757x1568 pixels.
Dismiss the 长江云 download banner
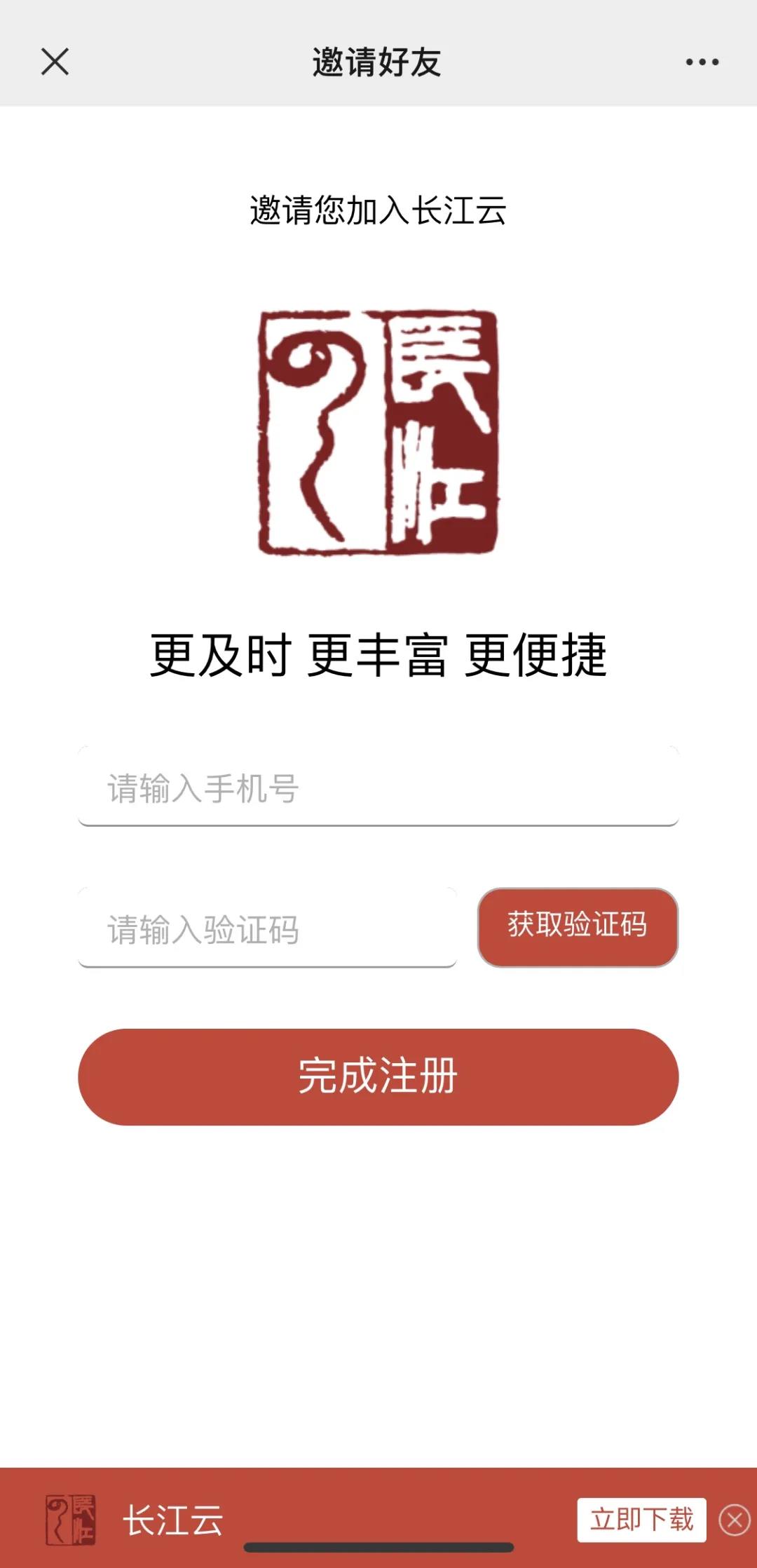[x=735, y=1520]
